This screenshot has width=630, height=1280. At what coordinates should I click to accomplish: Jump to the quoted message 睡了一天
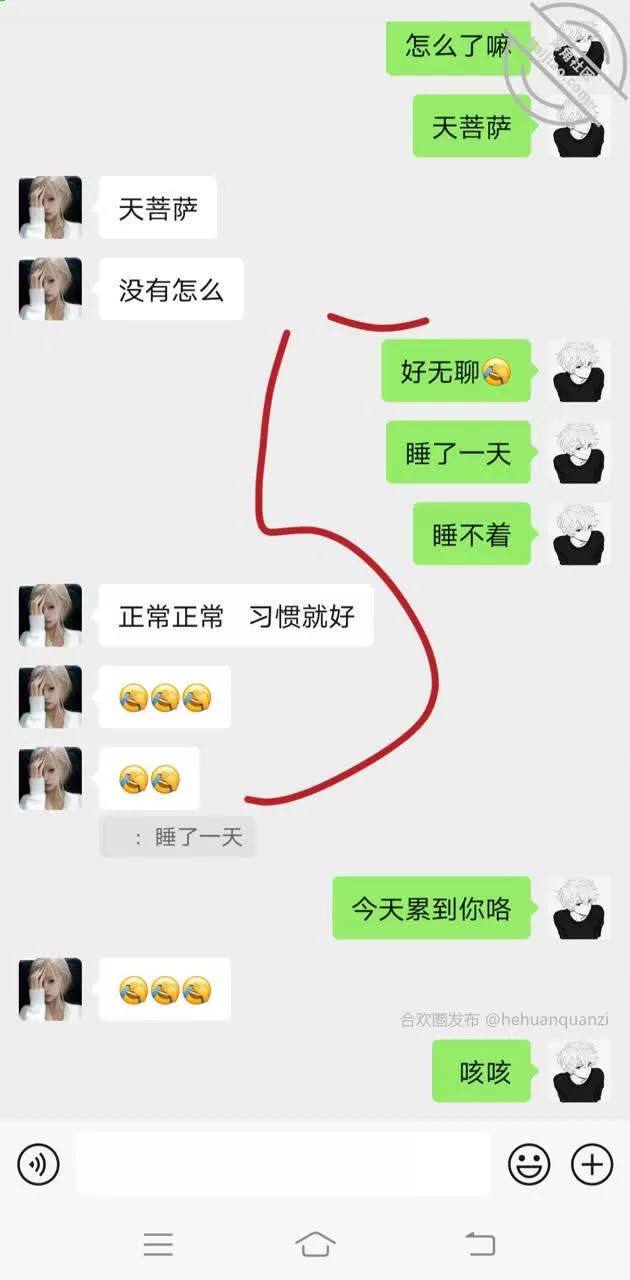coord(178,837)
